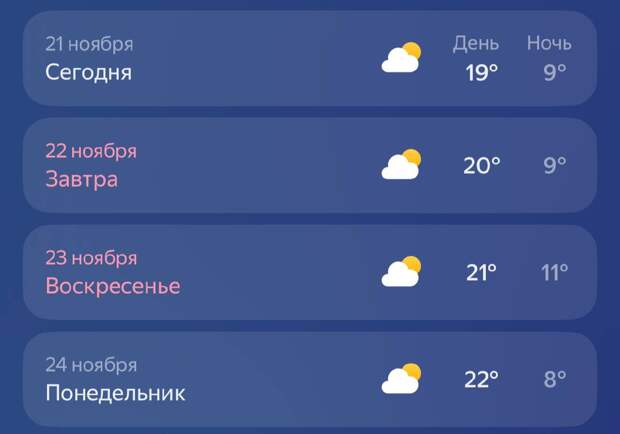Open the Понедельник 24 ноября forecast
The height and width of the screenshot is (434, 620).
pos(308,380)
